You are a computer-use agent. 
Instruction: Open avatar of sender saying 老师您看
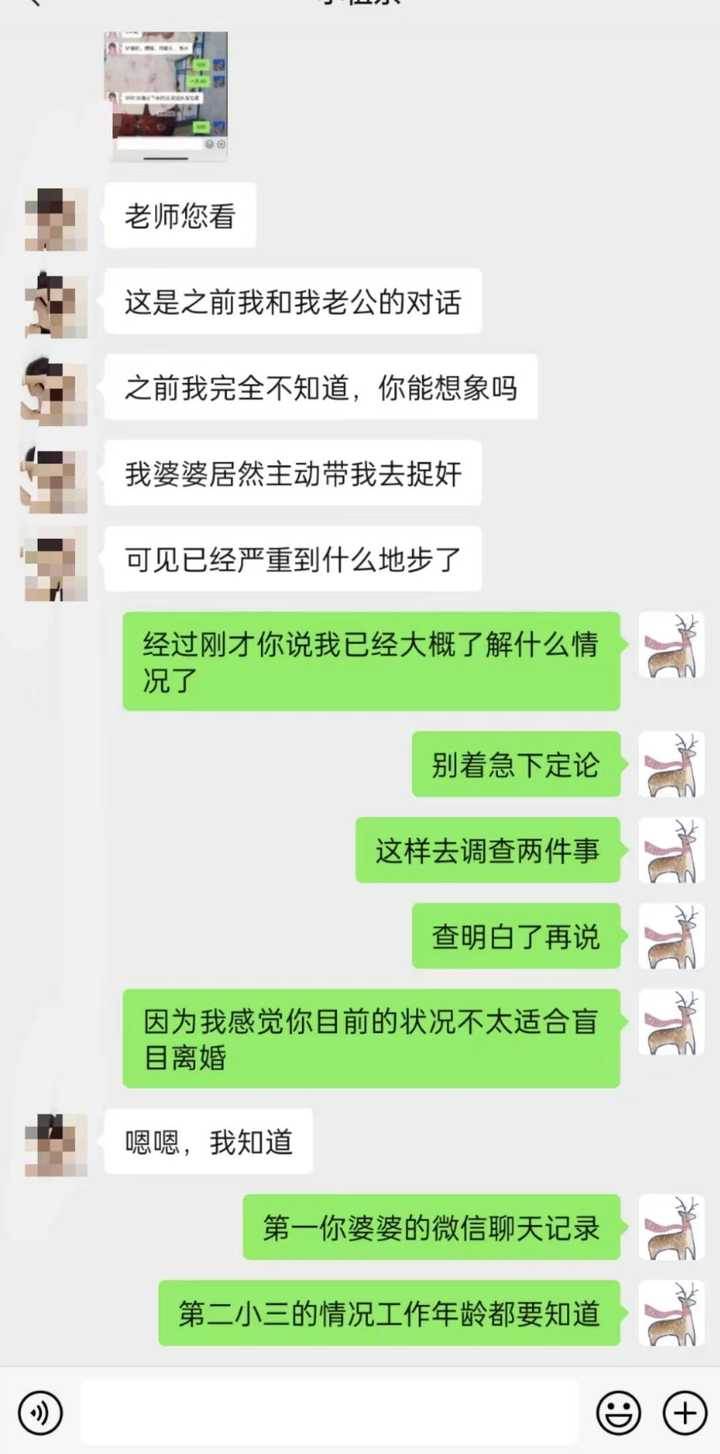click(x=56, y=217)
